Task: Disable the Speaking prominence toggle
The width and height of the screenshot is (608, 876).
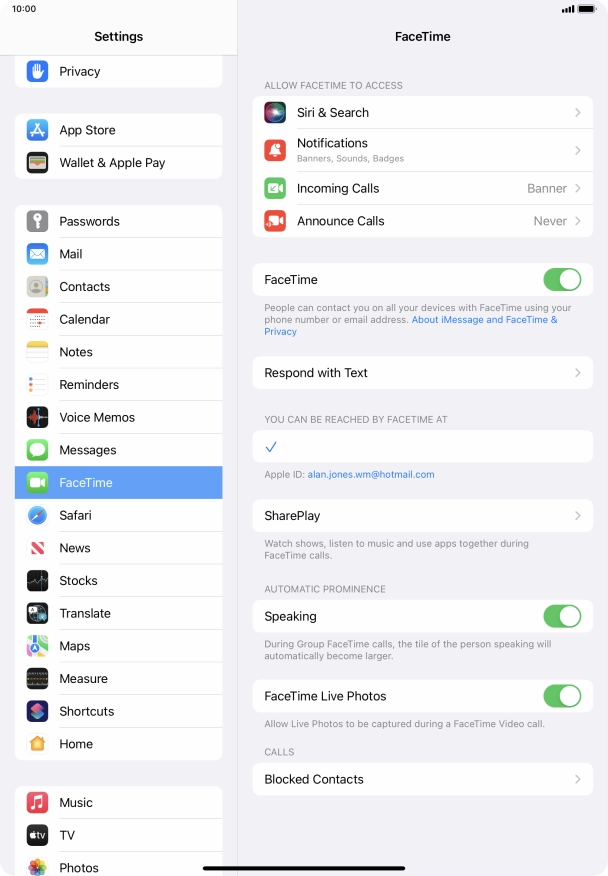Action: [561, 616]
